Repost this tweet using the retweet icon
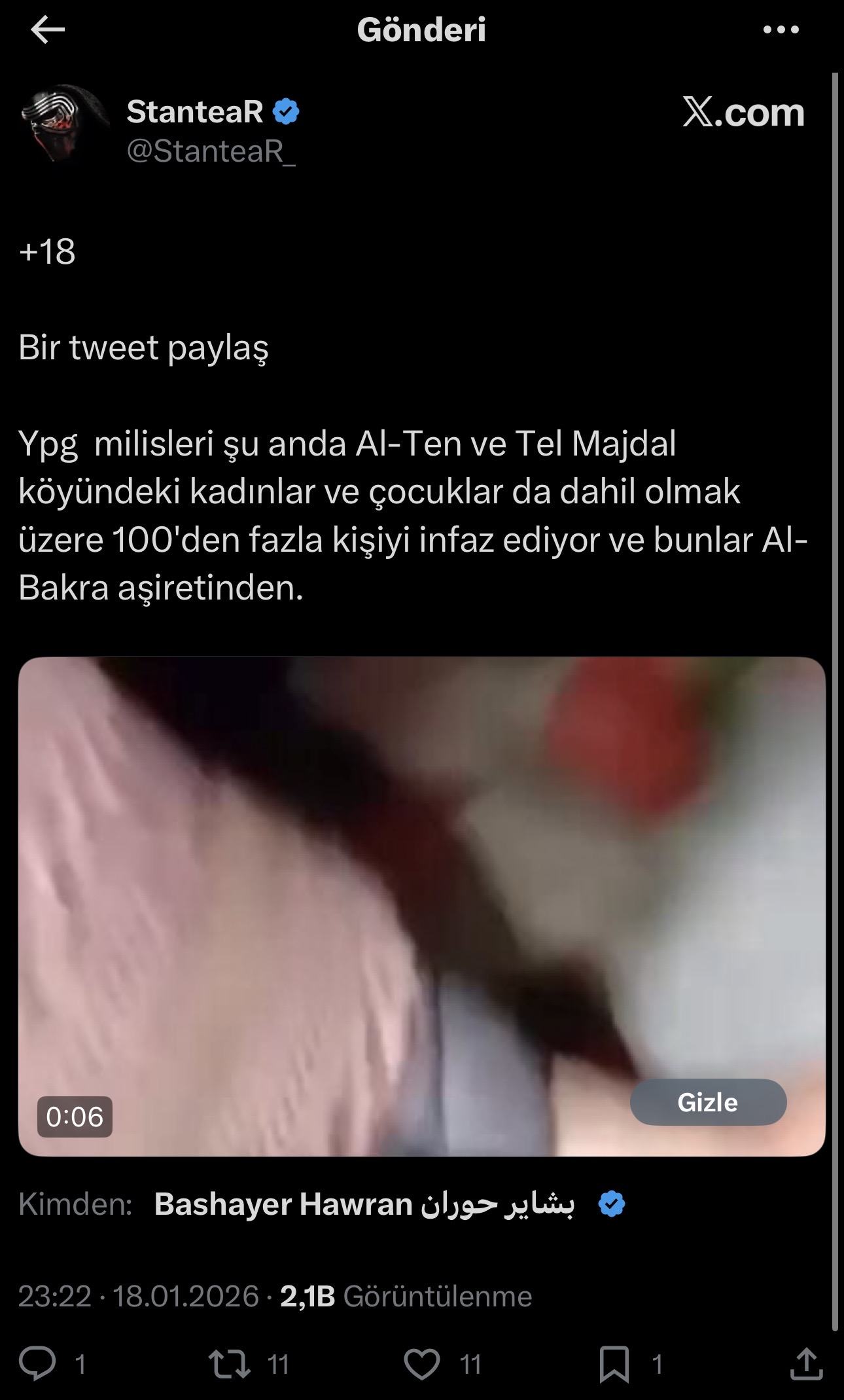Image resolution: width=844 pixels, height=1400 pixels. [x=230, y=1364]
